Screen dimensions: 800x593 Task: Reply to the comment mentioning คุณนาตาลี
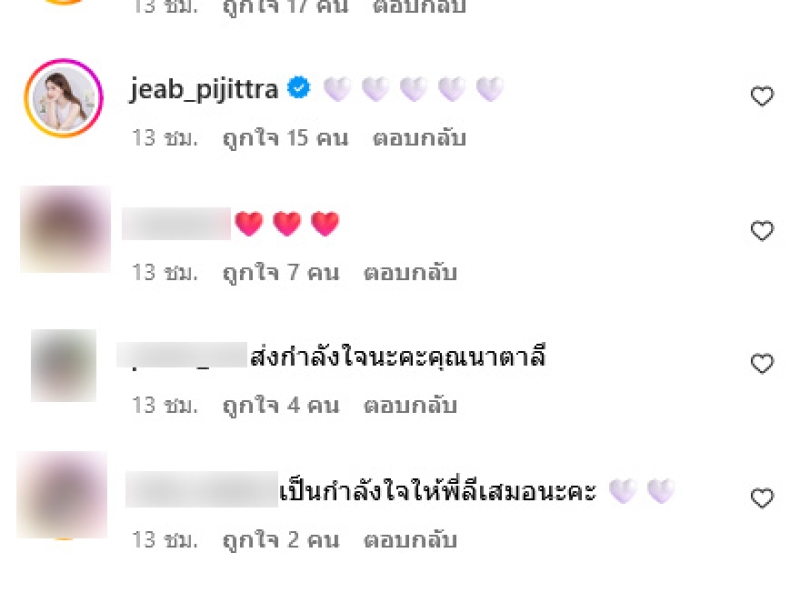[x=410, y=406]
